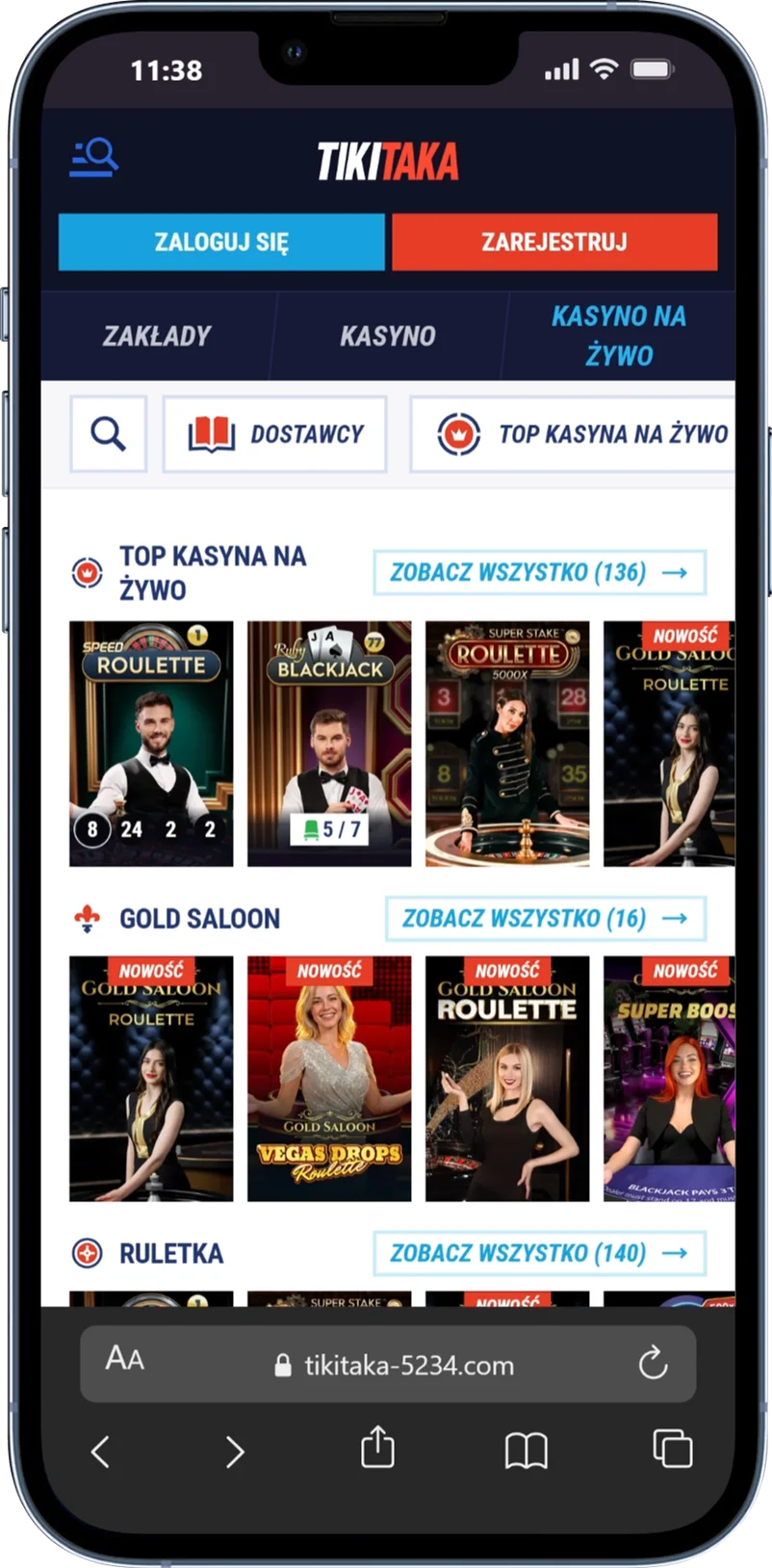Tap the share icon in Safari toolbar
This screenshot has height=1568, width=772.
pos(377,1447)
